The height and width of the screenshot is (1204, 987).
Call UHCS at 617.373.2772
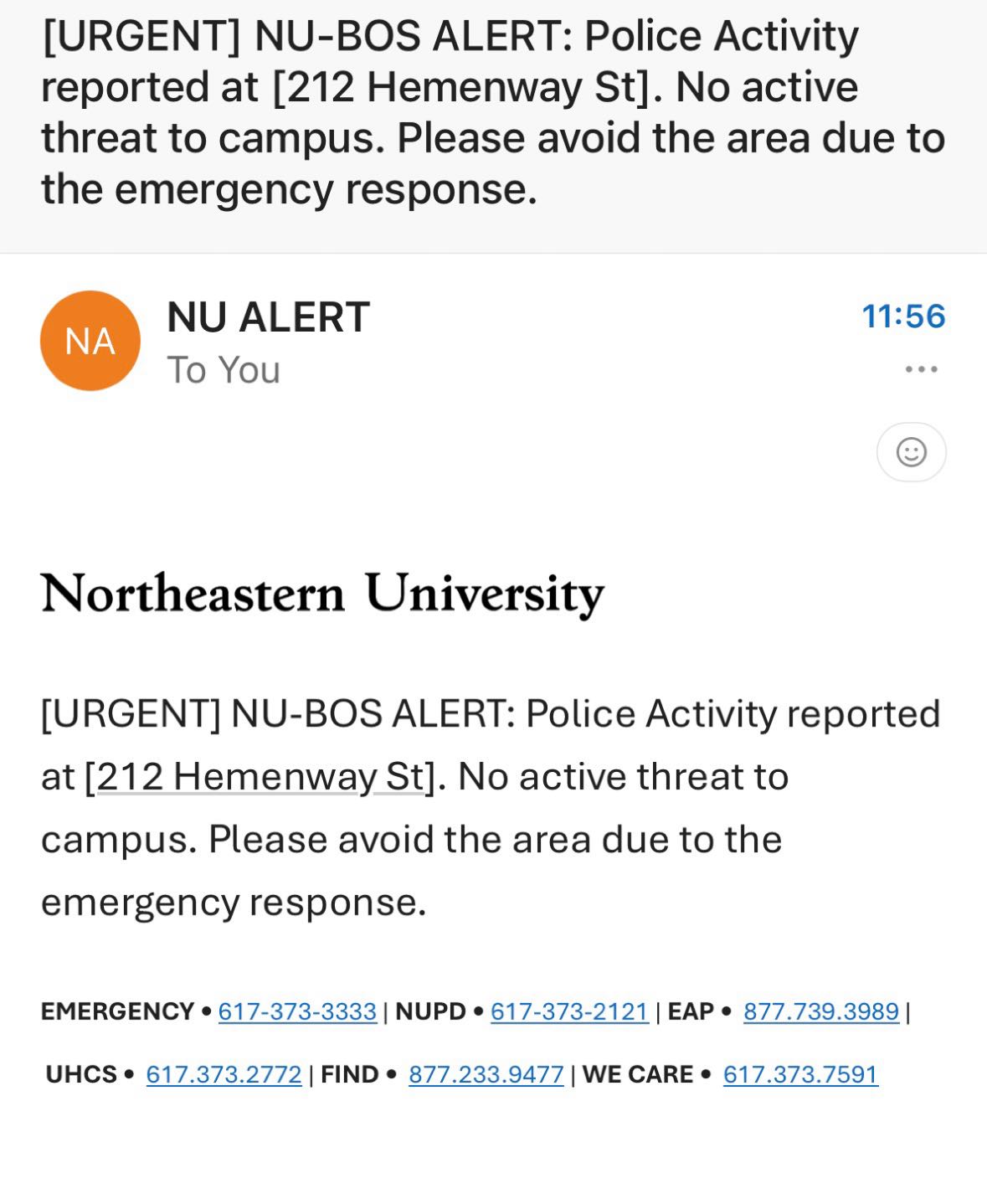pyautogui.click(x=224, y=1074)
